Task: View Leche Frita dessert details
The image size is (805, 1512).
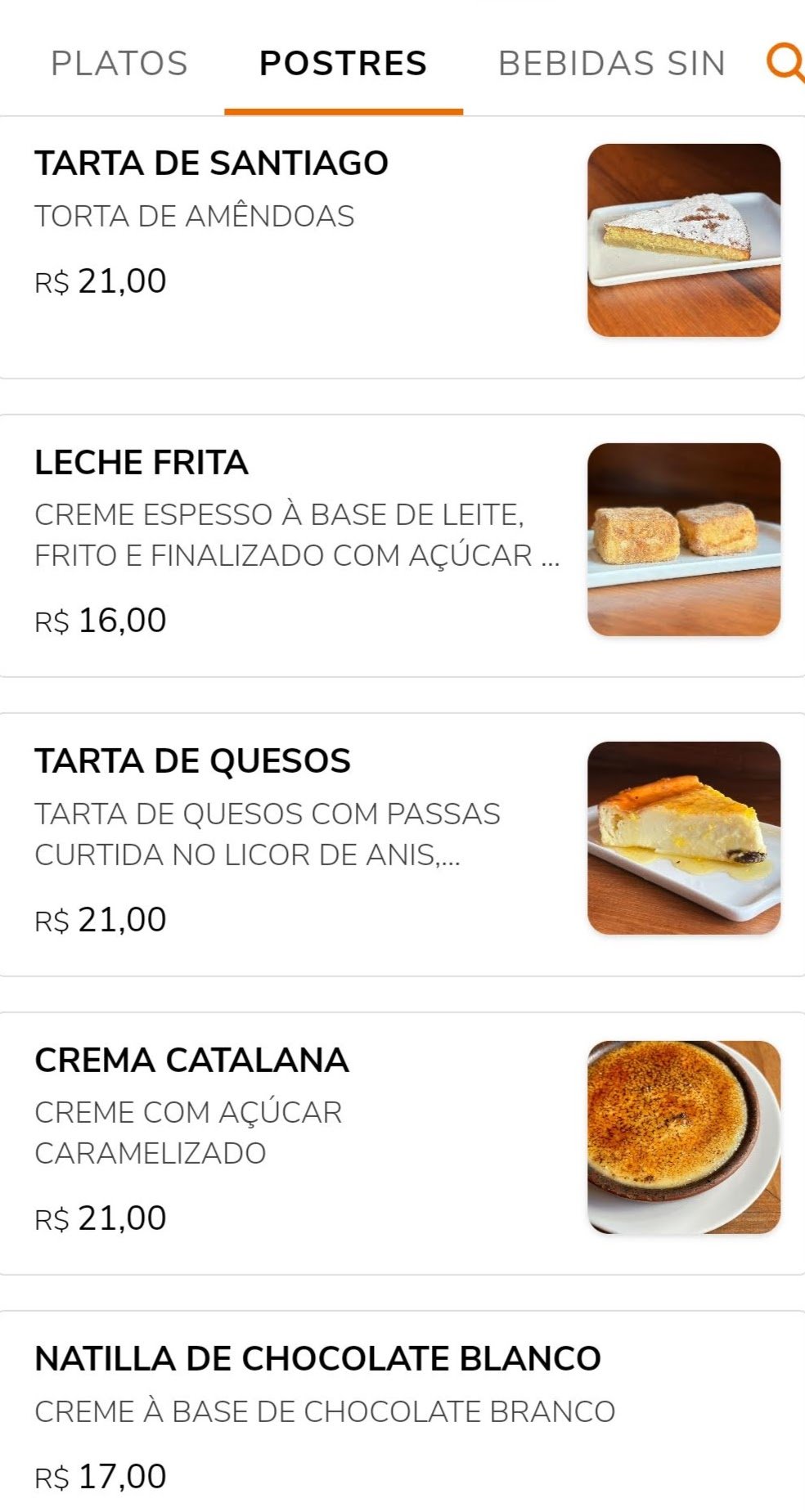Action: tap(402, 546)
